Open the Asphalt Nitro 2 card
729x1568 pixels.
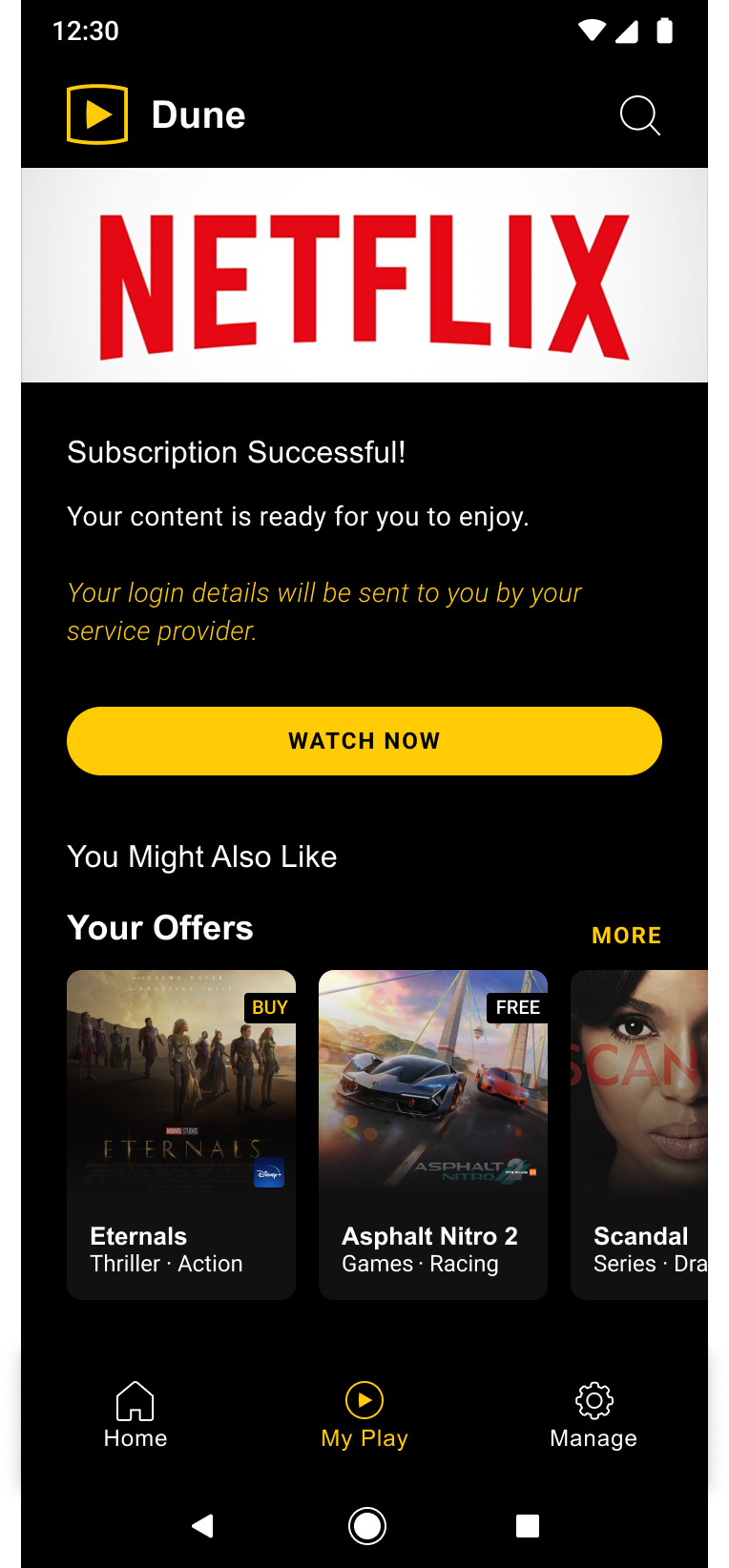click(x=433, y=1133)
